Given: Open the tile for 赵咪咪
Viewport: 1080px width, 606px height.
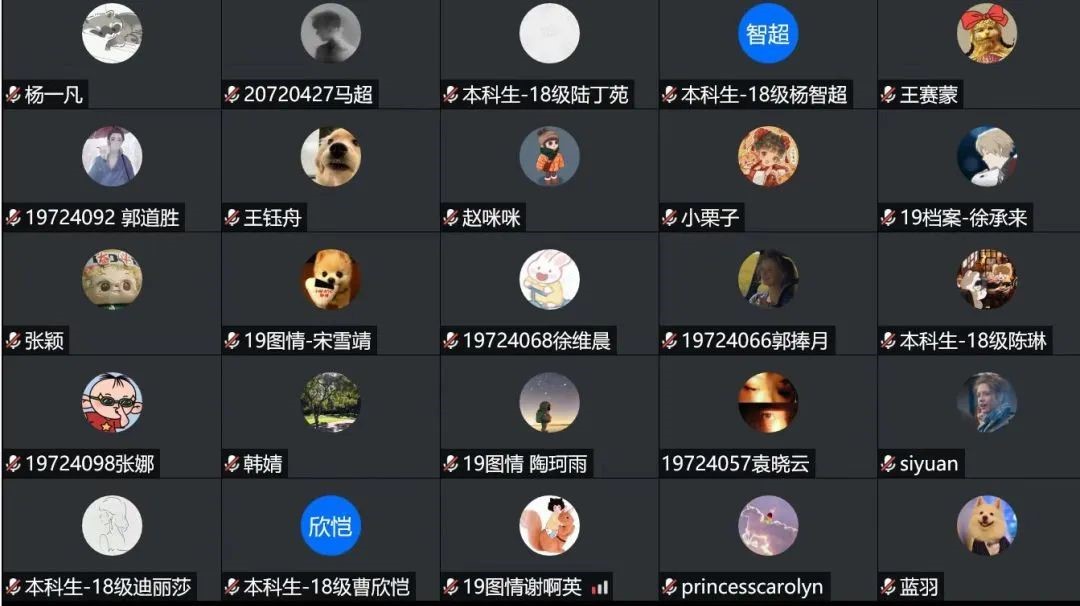Looking at the screenshot, I should tap(549, 160).
